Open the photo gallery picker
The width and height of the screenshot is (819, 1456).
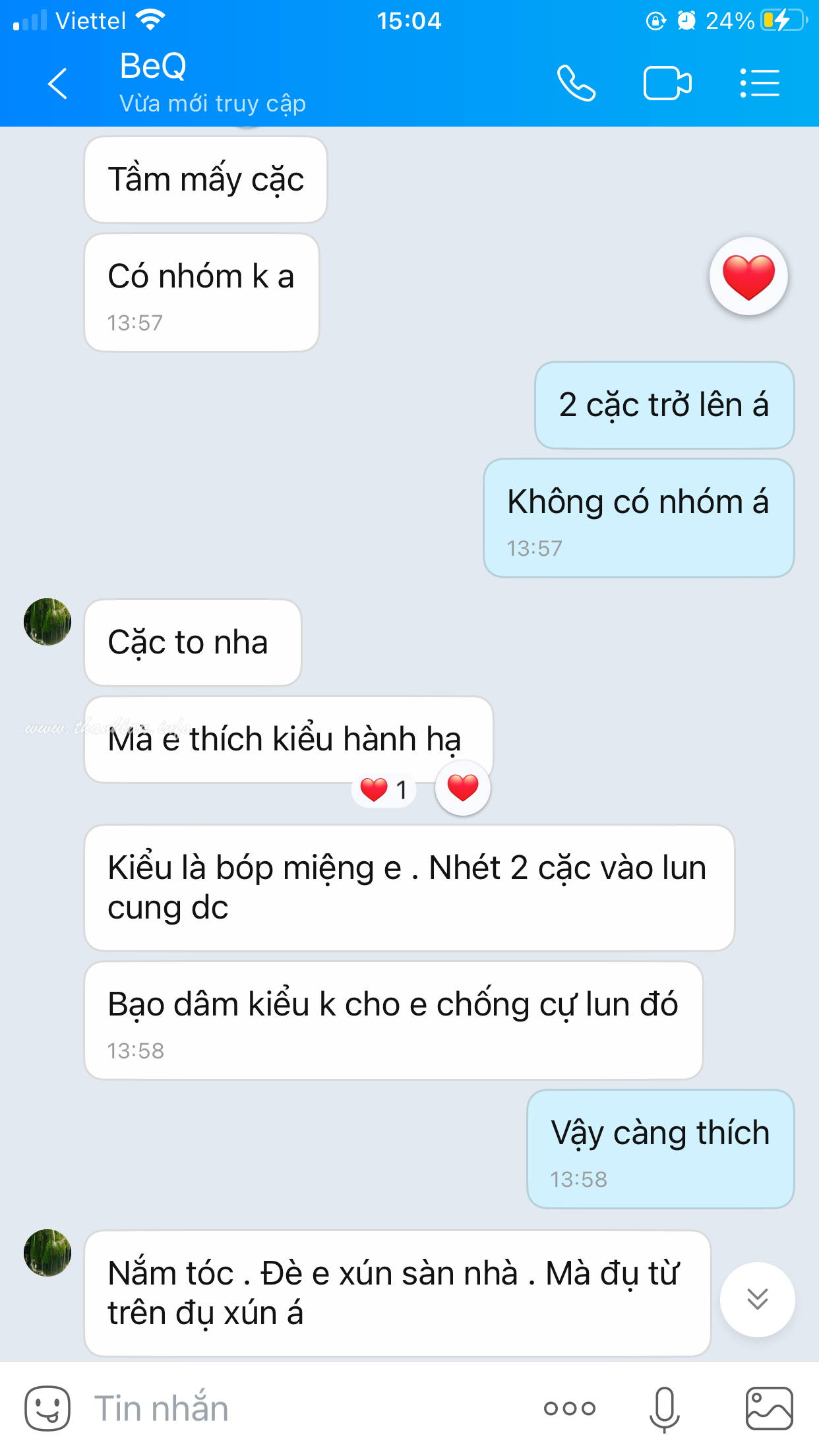point(769,1409)
